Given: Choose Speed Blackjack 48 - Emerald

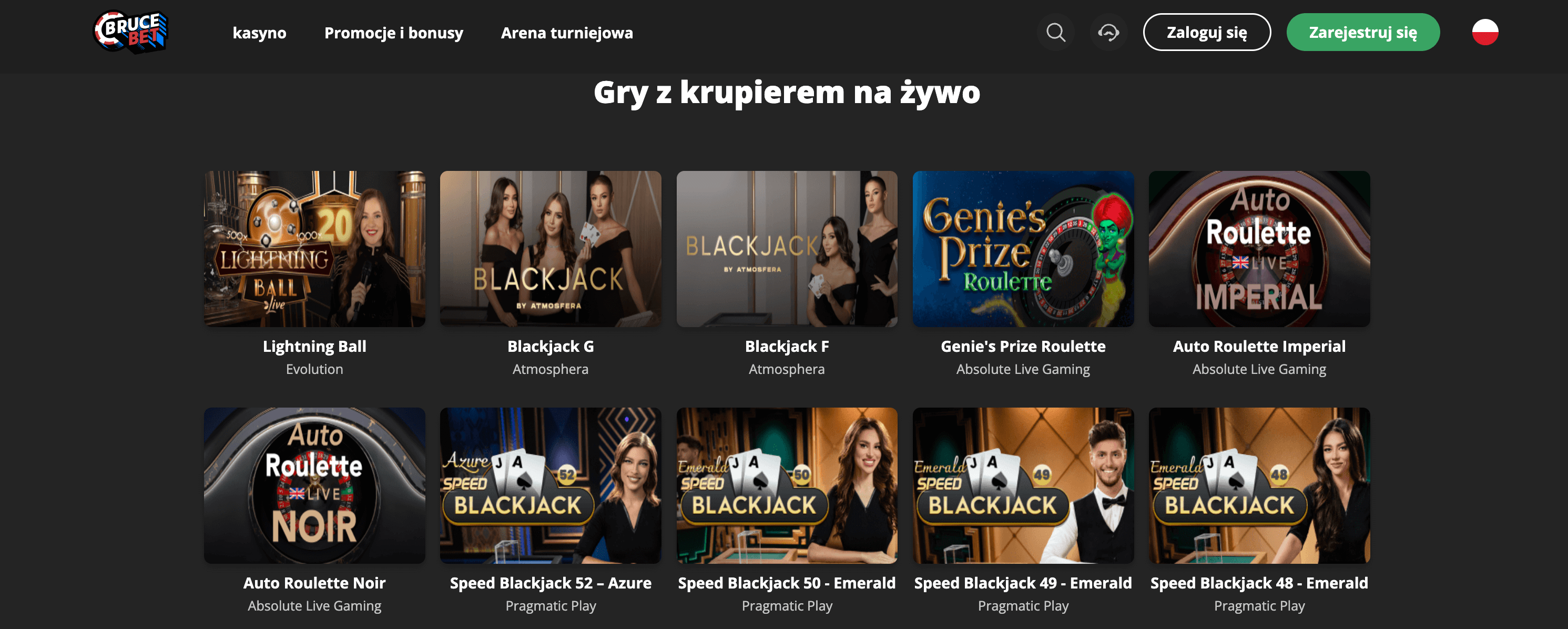Looking at the screenshot, I should point(1259,485).
